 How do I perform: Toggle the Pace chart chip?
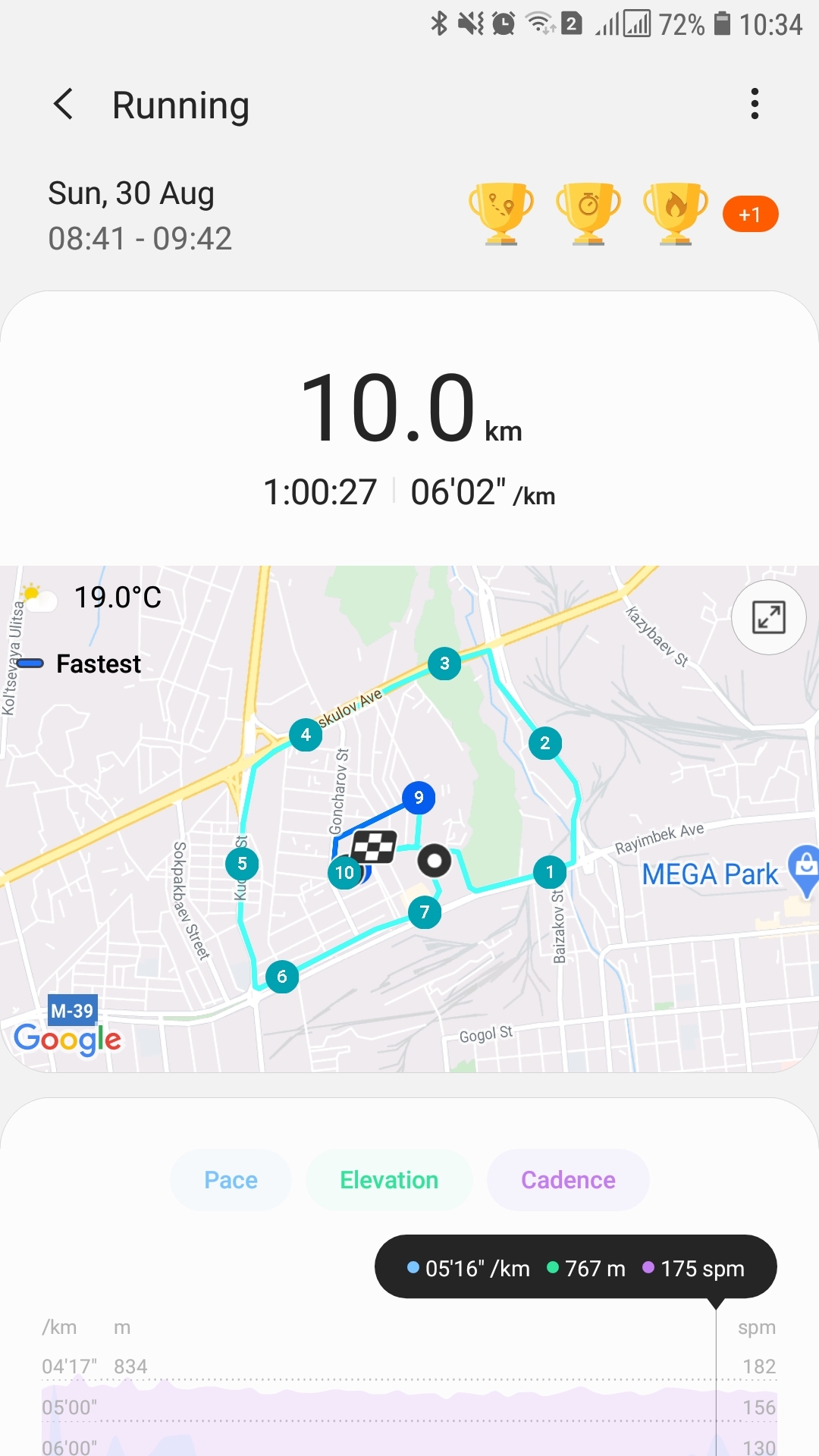[x=231, y=1180]
